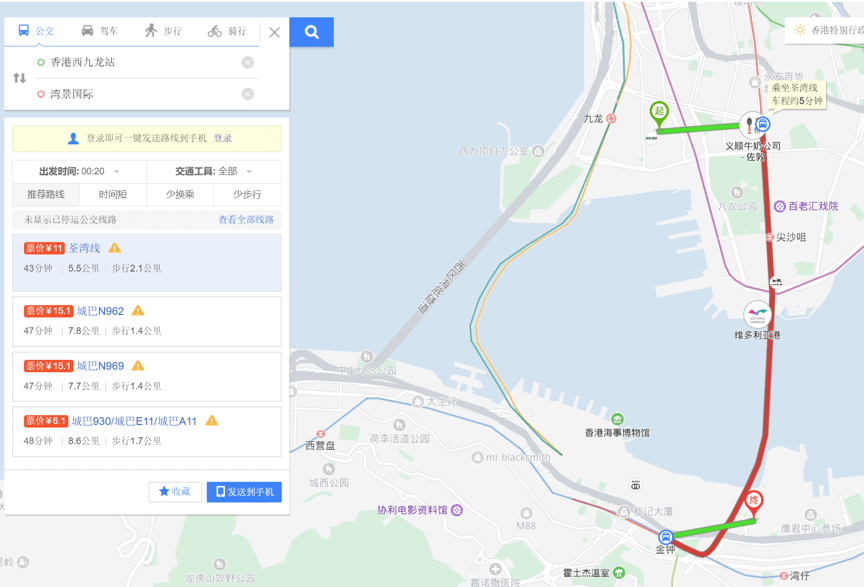Image resolution: width=864 pixels, height=587 pixels.
Task: Switch to the 驾车 driving tab
Action: pyautogui.click(x=99, y=31)
